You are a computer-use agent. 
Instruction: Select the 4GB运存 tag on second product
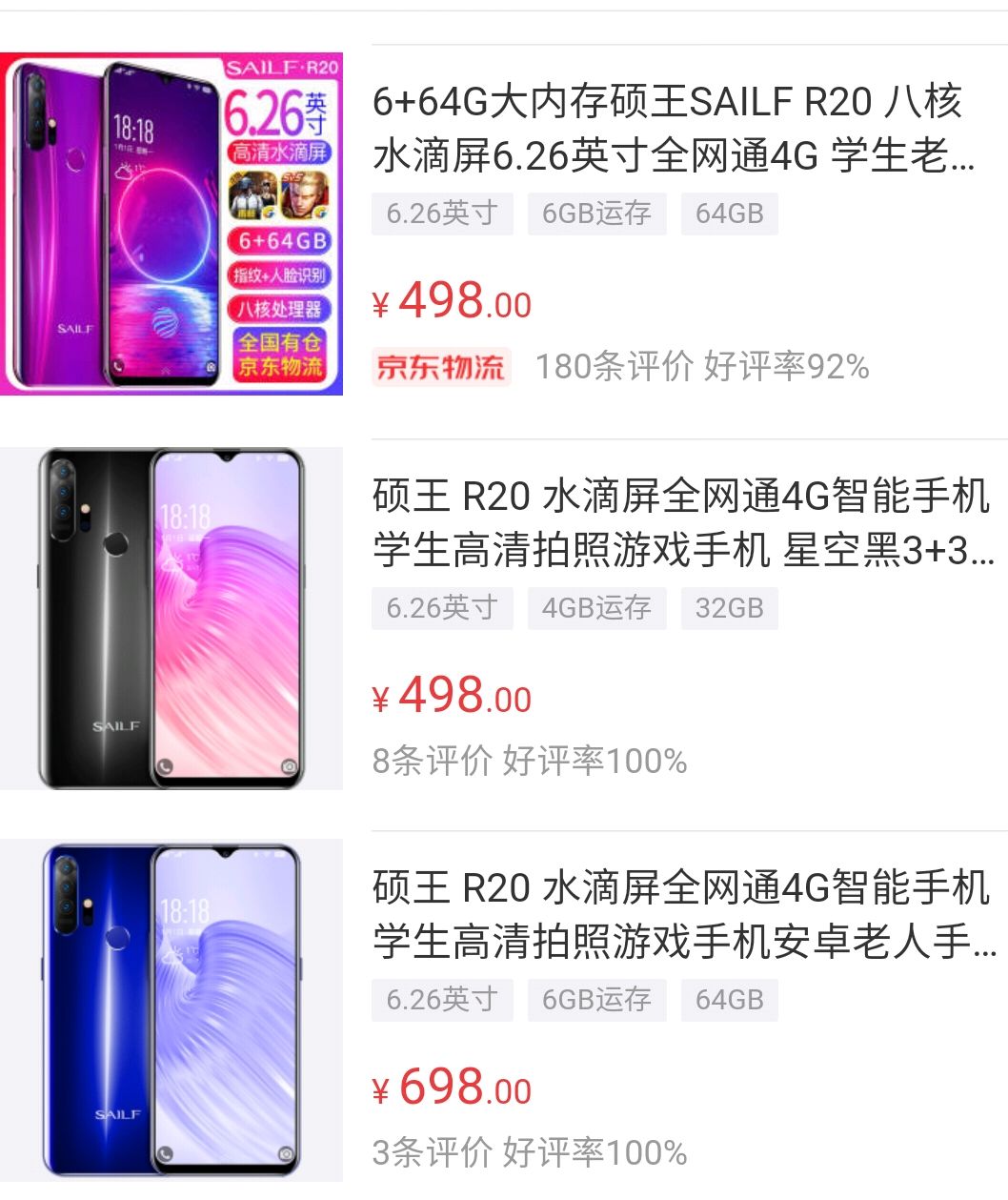(596, 607)
